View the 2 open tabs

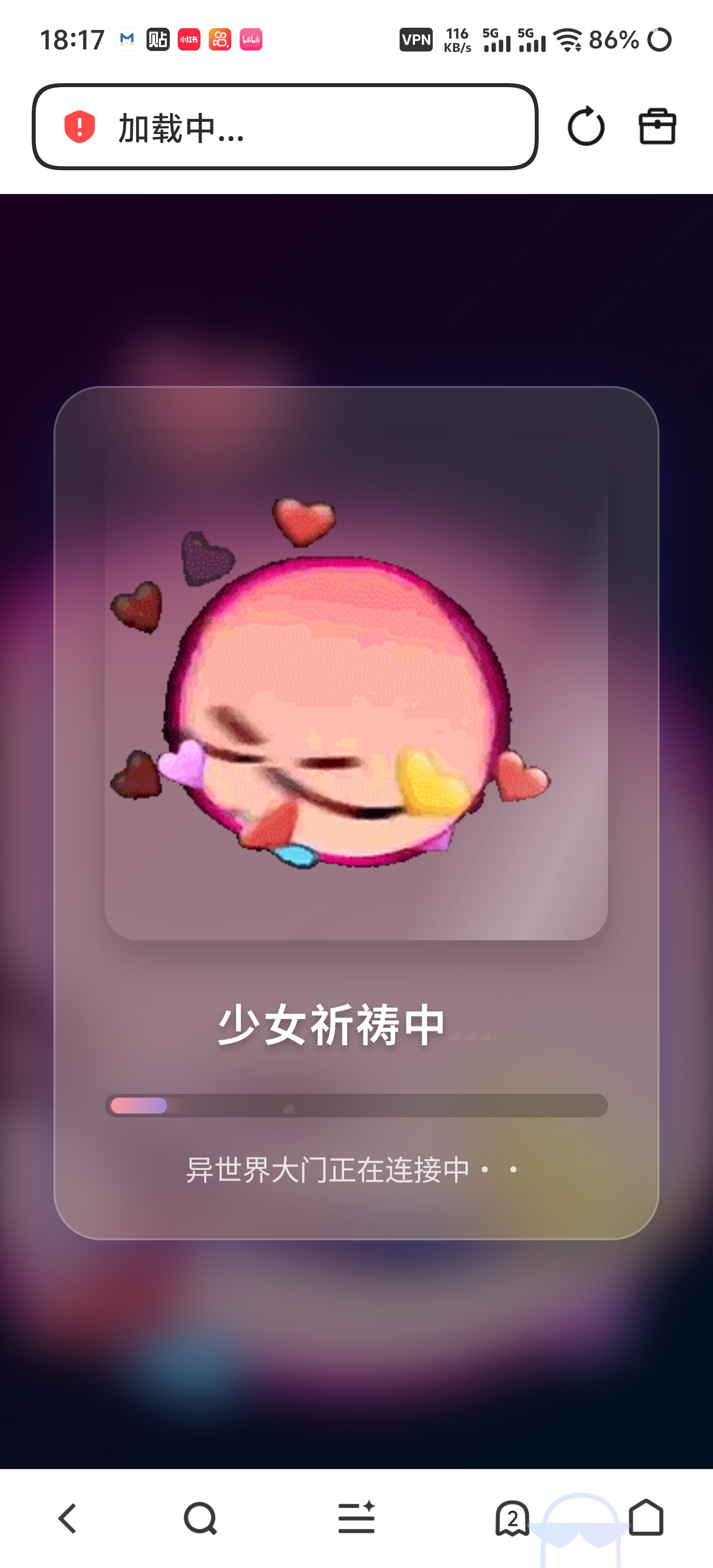tap(512, 1519)
